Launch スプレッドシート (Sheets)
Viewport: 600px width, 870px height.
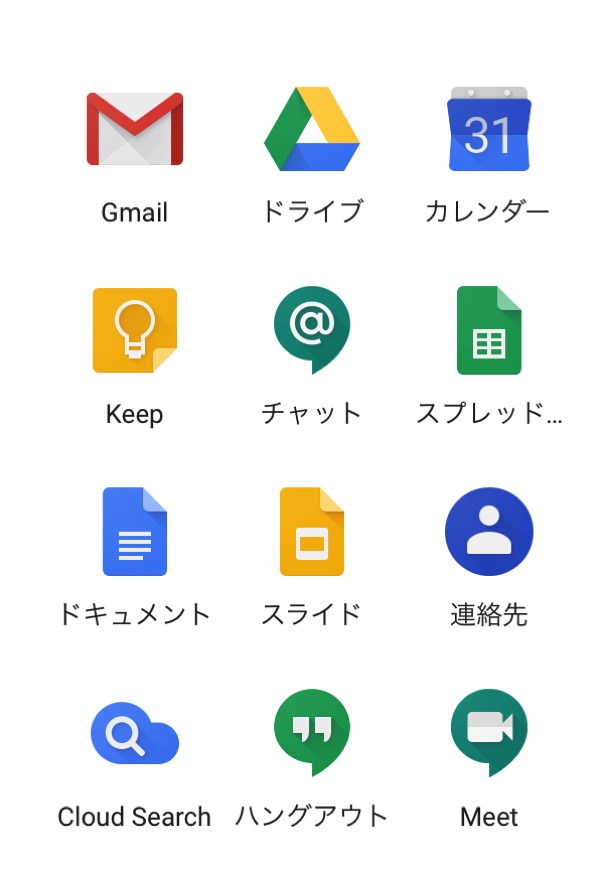pyautogui.click(x=488, y=331)
